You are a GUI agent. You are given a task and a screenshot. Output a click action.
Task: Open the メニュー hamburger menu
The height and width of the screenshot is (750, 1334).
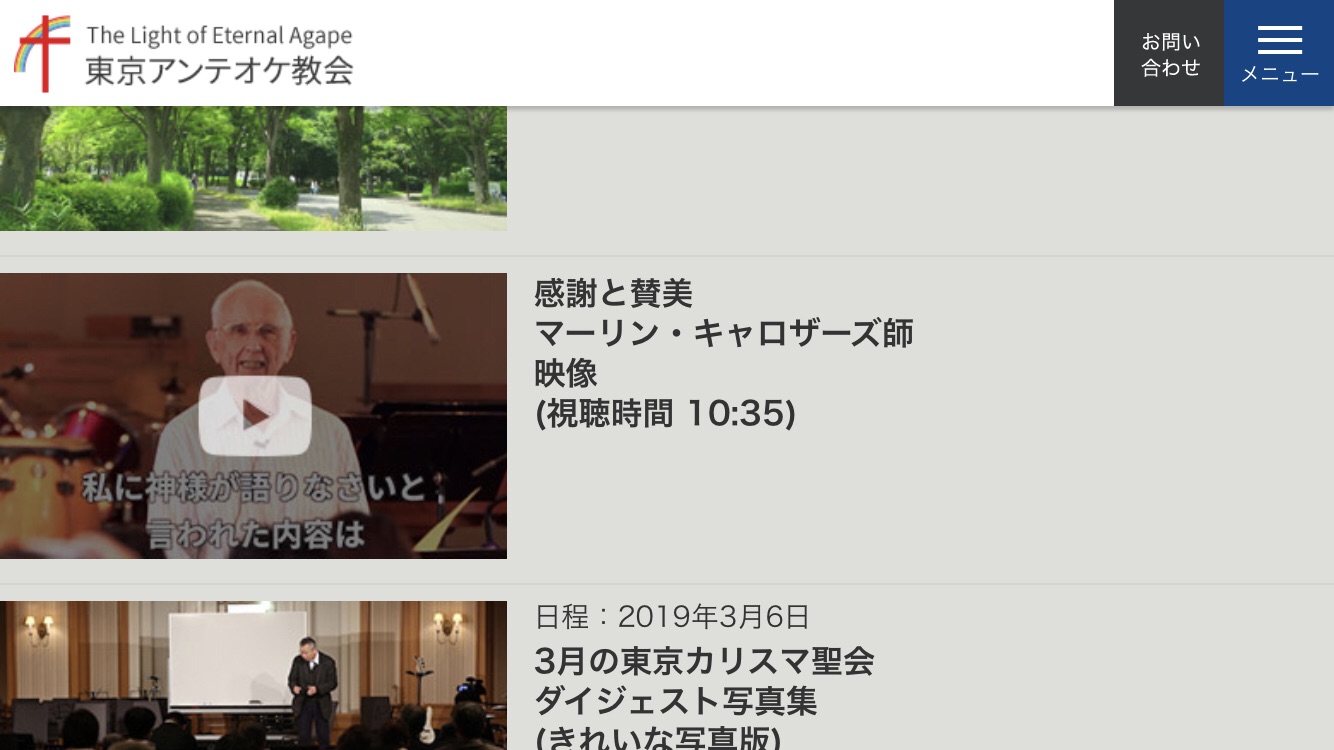(x=1279, y=53)
